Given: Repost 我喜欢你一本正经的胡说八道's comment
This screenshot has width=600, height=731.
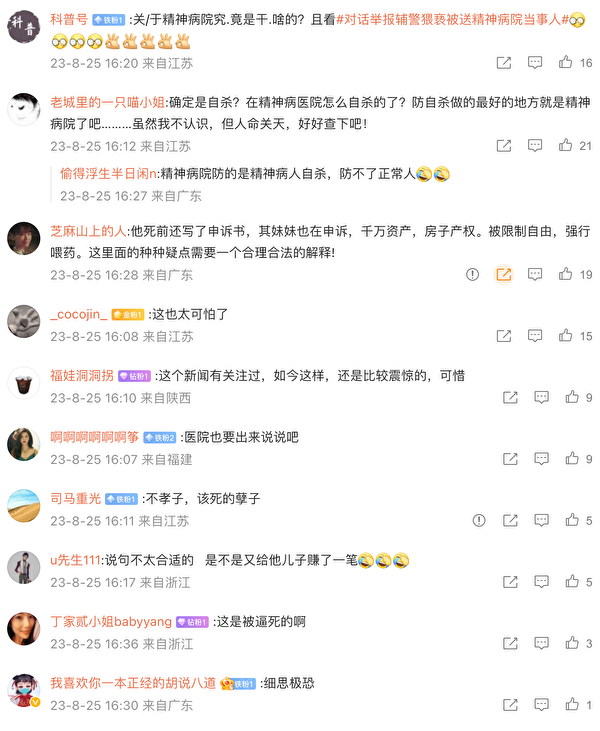Looking at the screenshot, I should pyautogui.click(x=510, y=705).
